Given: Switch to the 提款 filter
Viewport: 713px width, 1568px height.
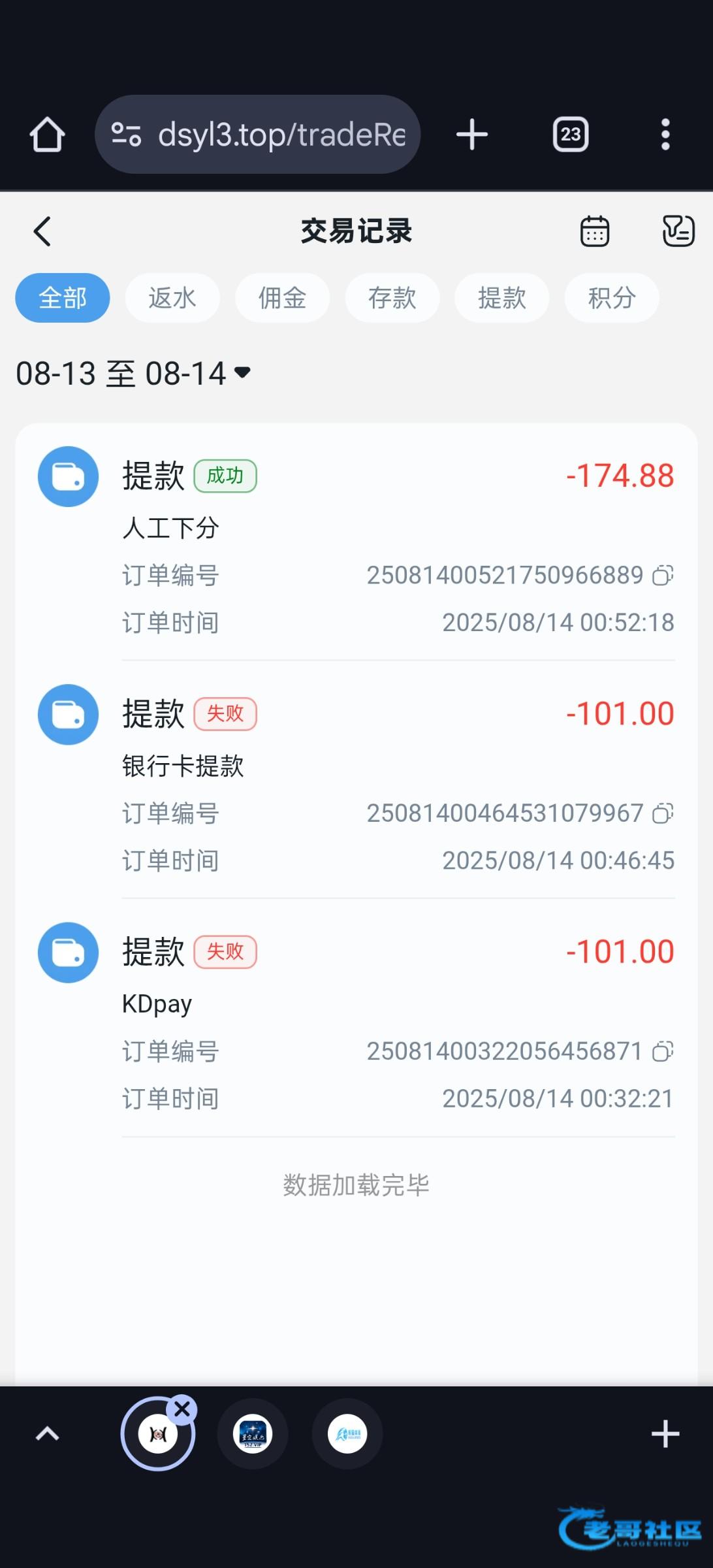Looking at the screenshot, I should 501,298.
